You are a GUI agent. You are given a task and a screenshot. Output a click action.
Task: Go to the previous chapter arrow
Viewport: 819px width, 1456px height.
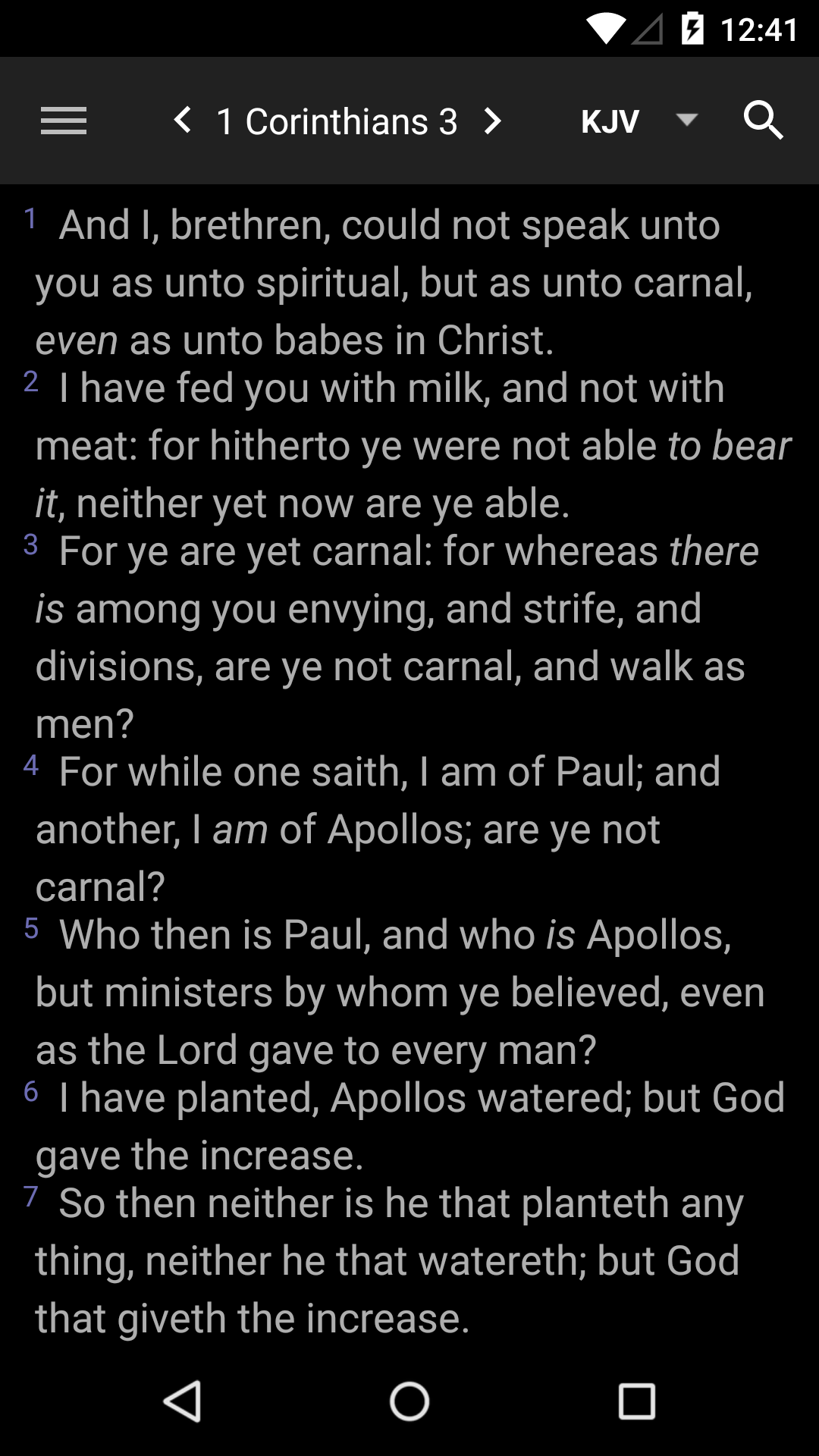click(x=182, y=120)
